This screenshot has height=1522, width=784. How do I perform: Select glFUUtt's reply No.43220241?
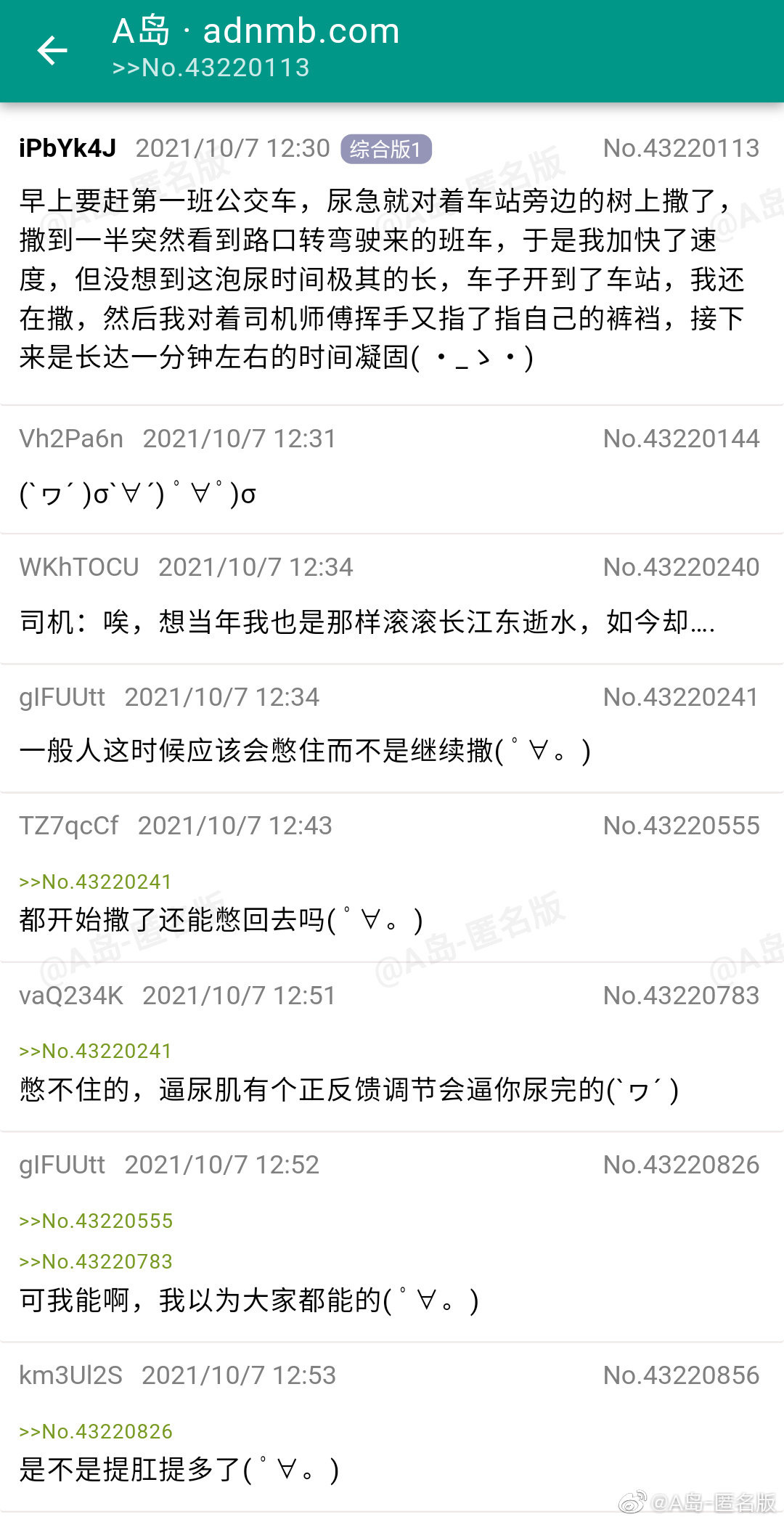tap(305, 751)
